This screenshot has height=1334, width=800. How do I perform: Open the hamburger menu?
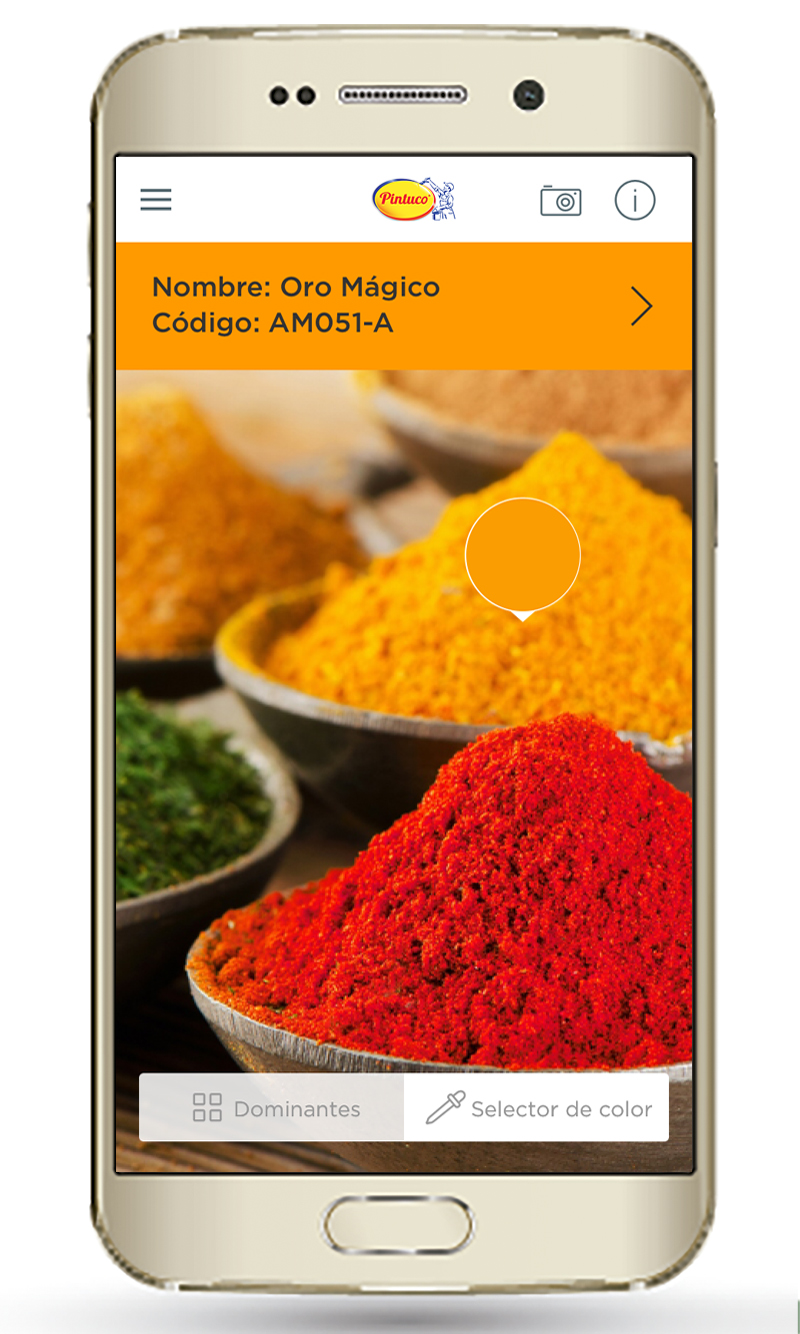[x=156, y=199]
